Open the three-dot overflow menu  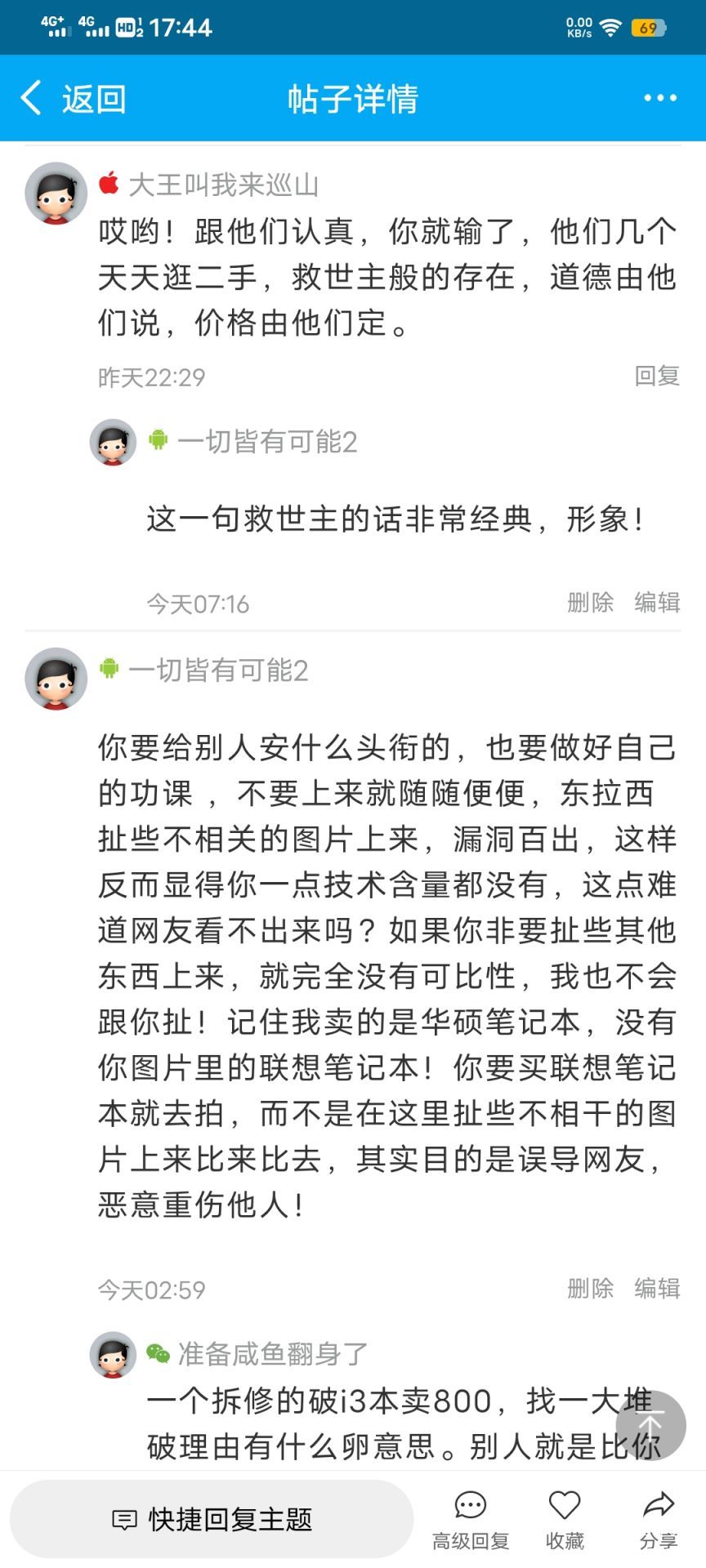pyautogui.click(x=660, y=98)
